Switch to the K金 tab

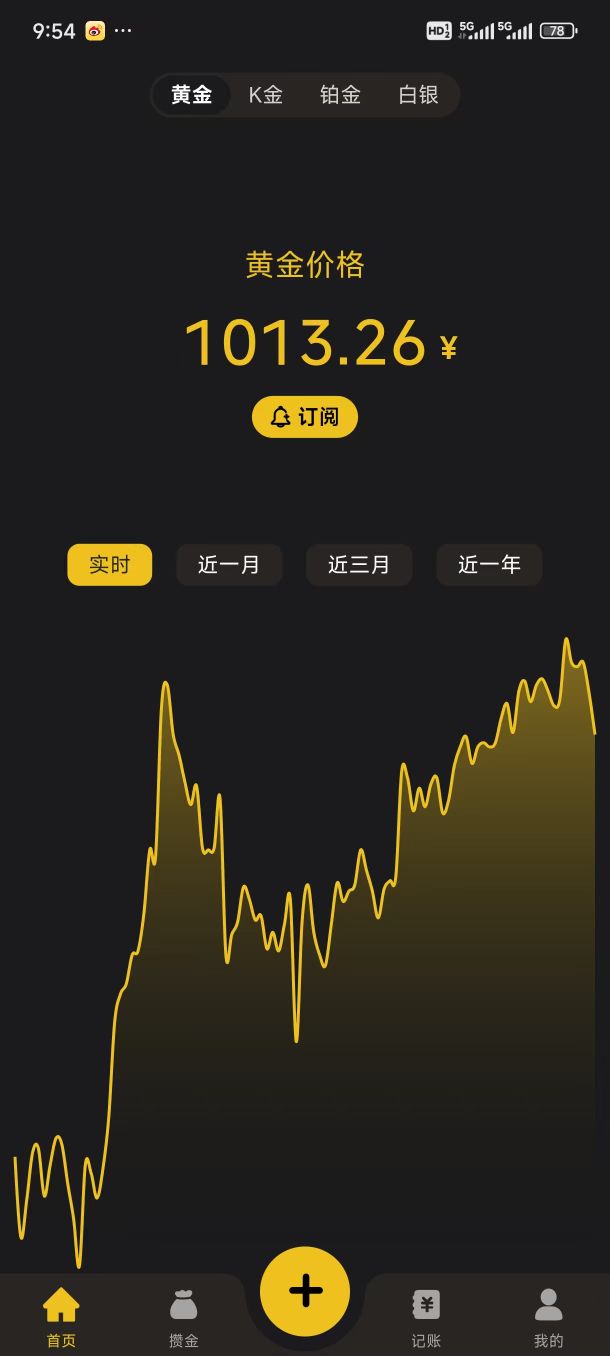266,95
